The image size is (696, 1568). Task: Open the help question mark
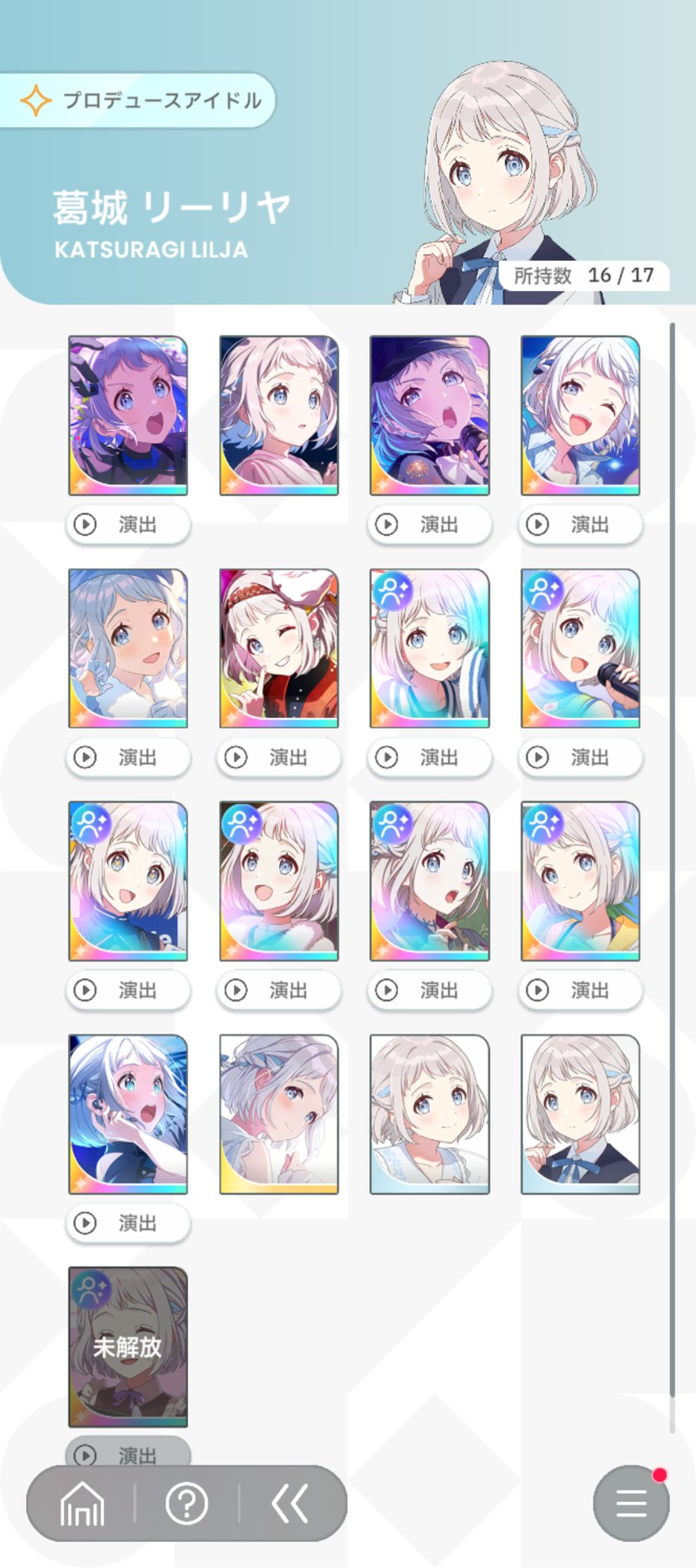pyautogui.click(x=187, y=1504)
